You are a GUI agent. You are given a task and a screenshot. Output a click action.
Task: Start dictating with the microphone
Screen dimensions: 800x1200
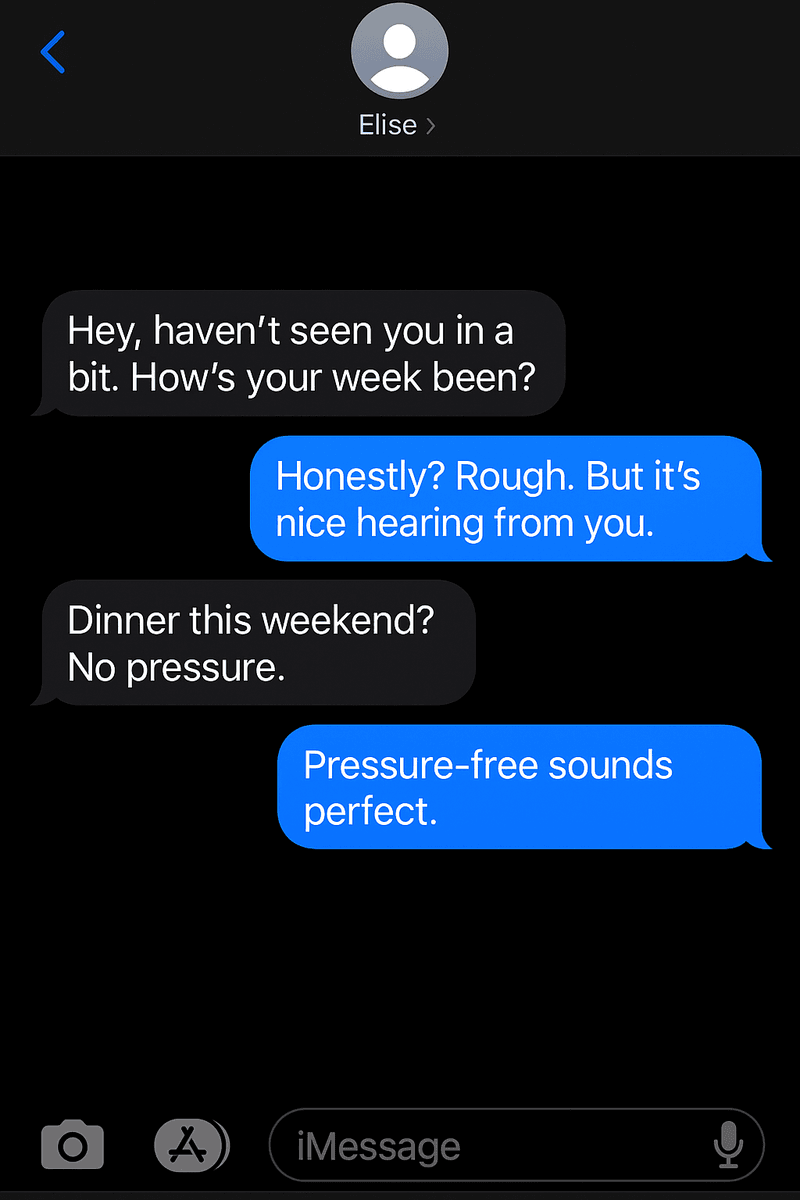729,1145
